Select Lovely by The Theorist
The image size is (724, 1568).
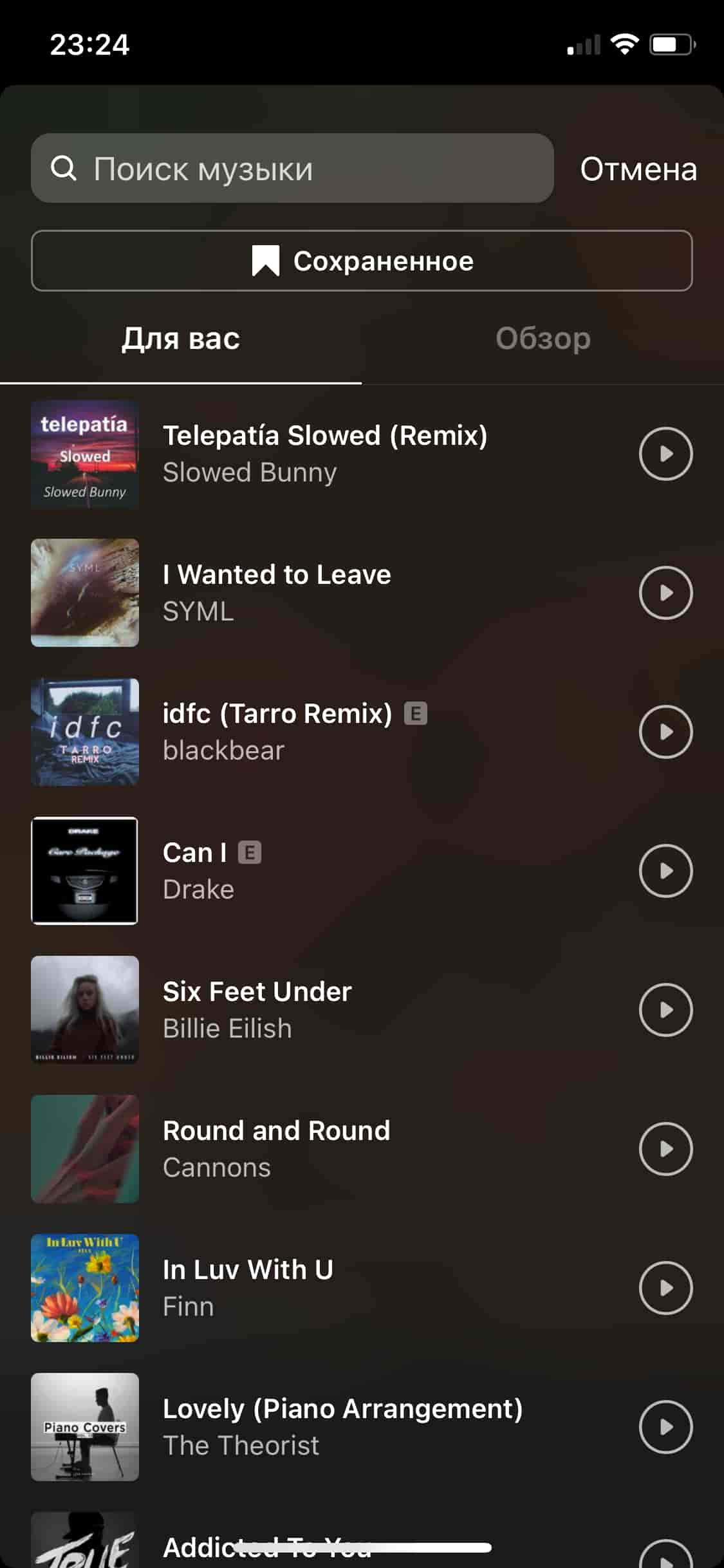341,1426
